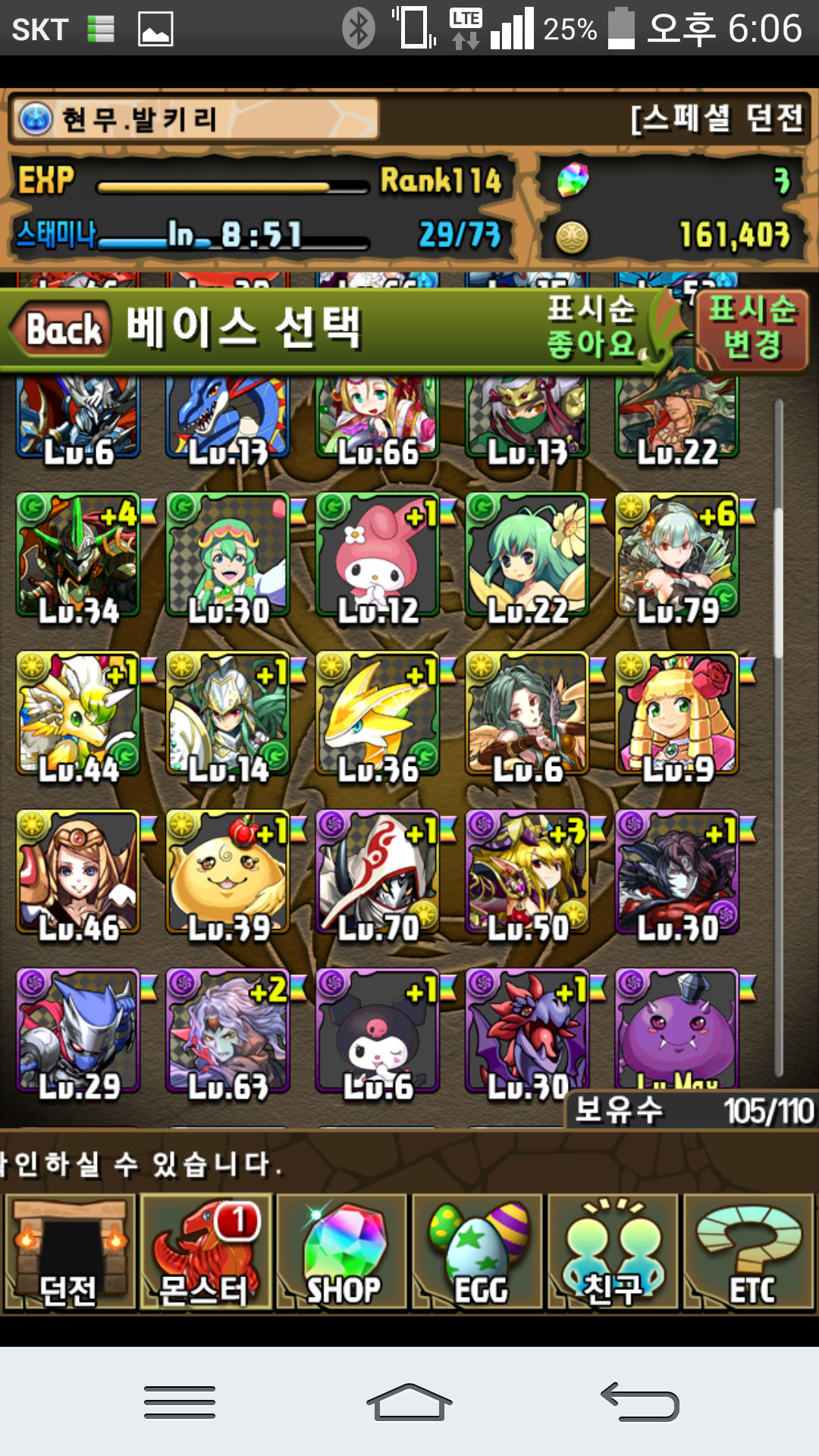Switch to the 몬스터 tab
This screenshot has width=819, height=1456.
click(x=205, y=1252)
